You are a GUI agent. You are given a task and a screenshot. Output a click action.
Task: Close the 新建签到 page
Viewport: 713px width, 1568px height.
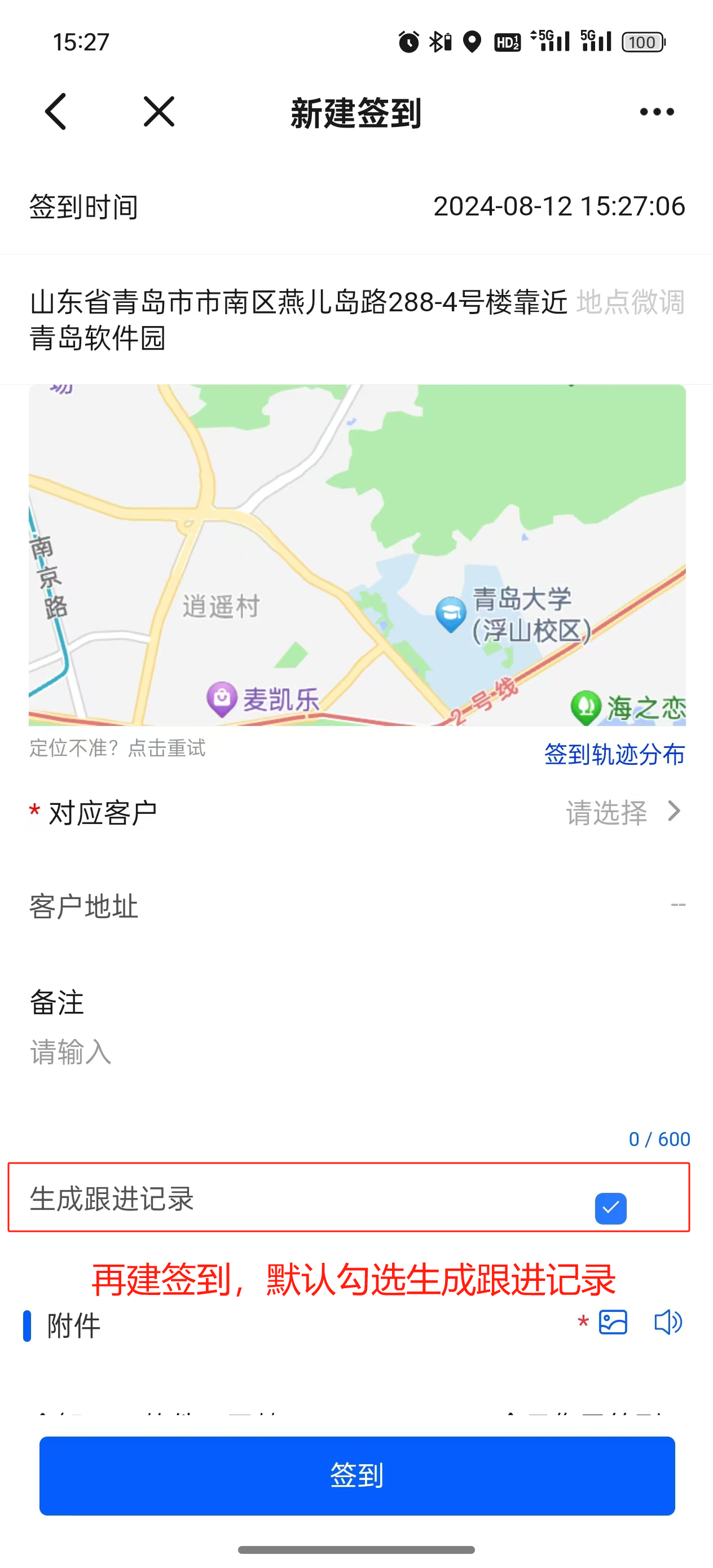tap(159, 112)
